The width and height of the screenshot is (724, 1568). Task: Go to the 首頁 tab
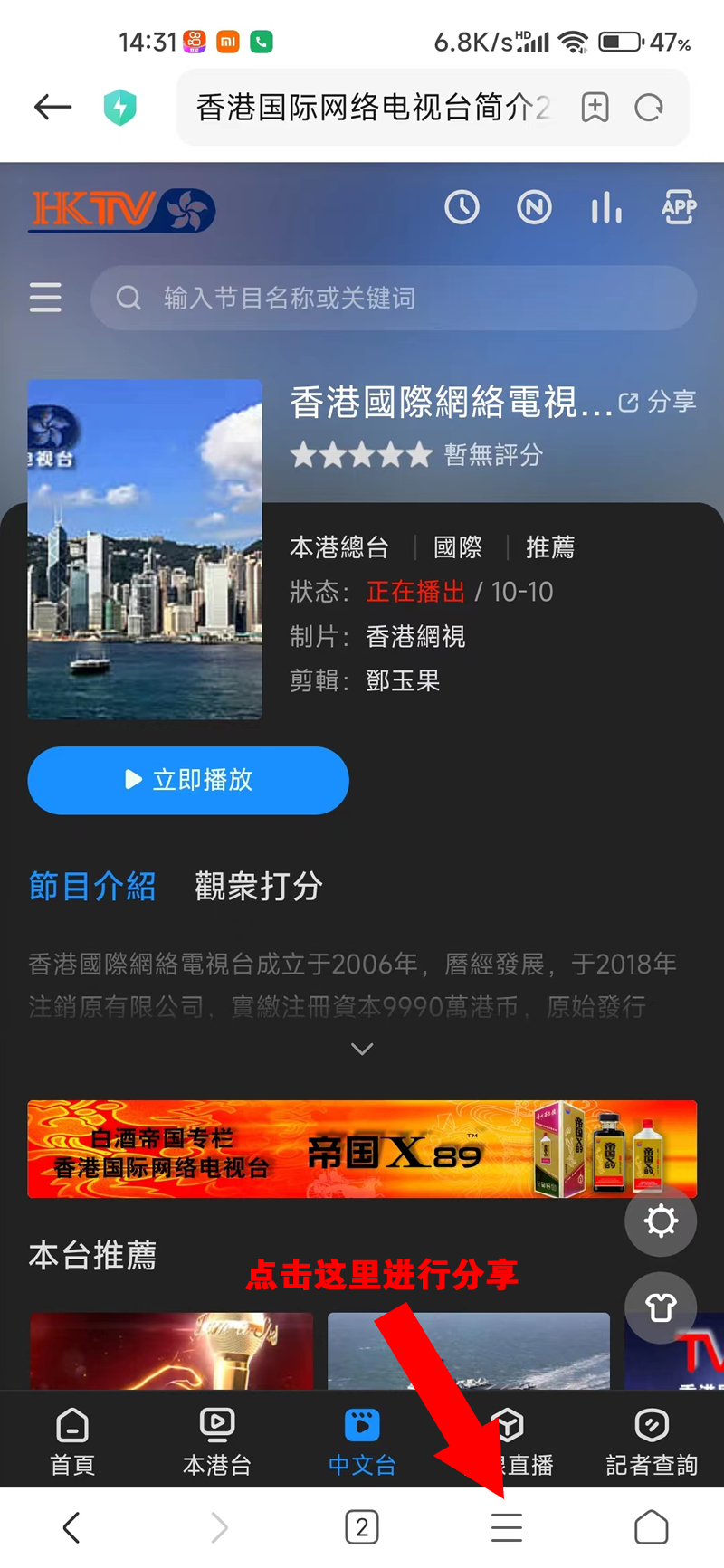tap(72, 1442)
